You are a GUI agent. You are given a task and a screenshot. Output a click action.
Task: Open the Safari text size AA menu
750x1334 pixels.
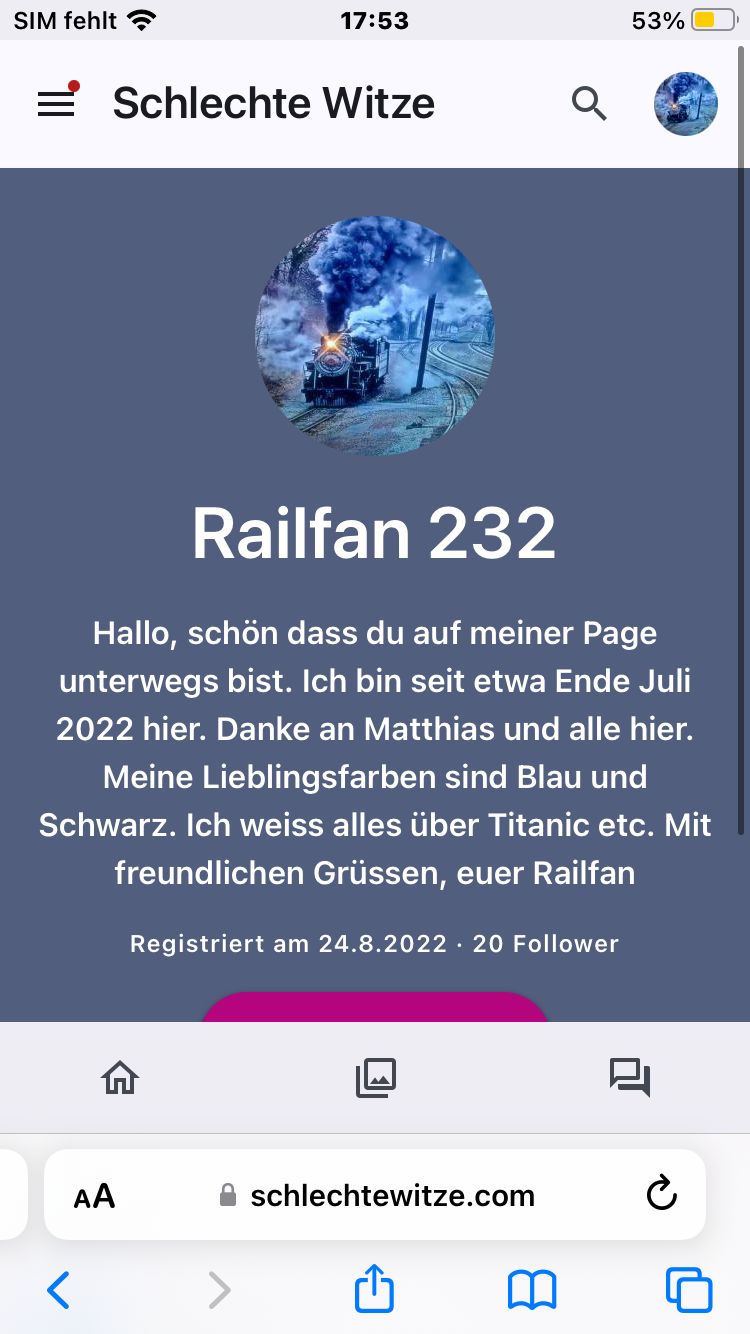[x=95, y=1196]
